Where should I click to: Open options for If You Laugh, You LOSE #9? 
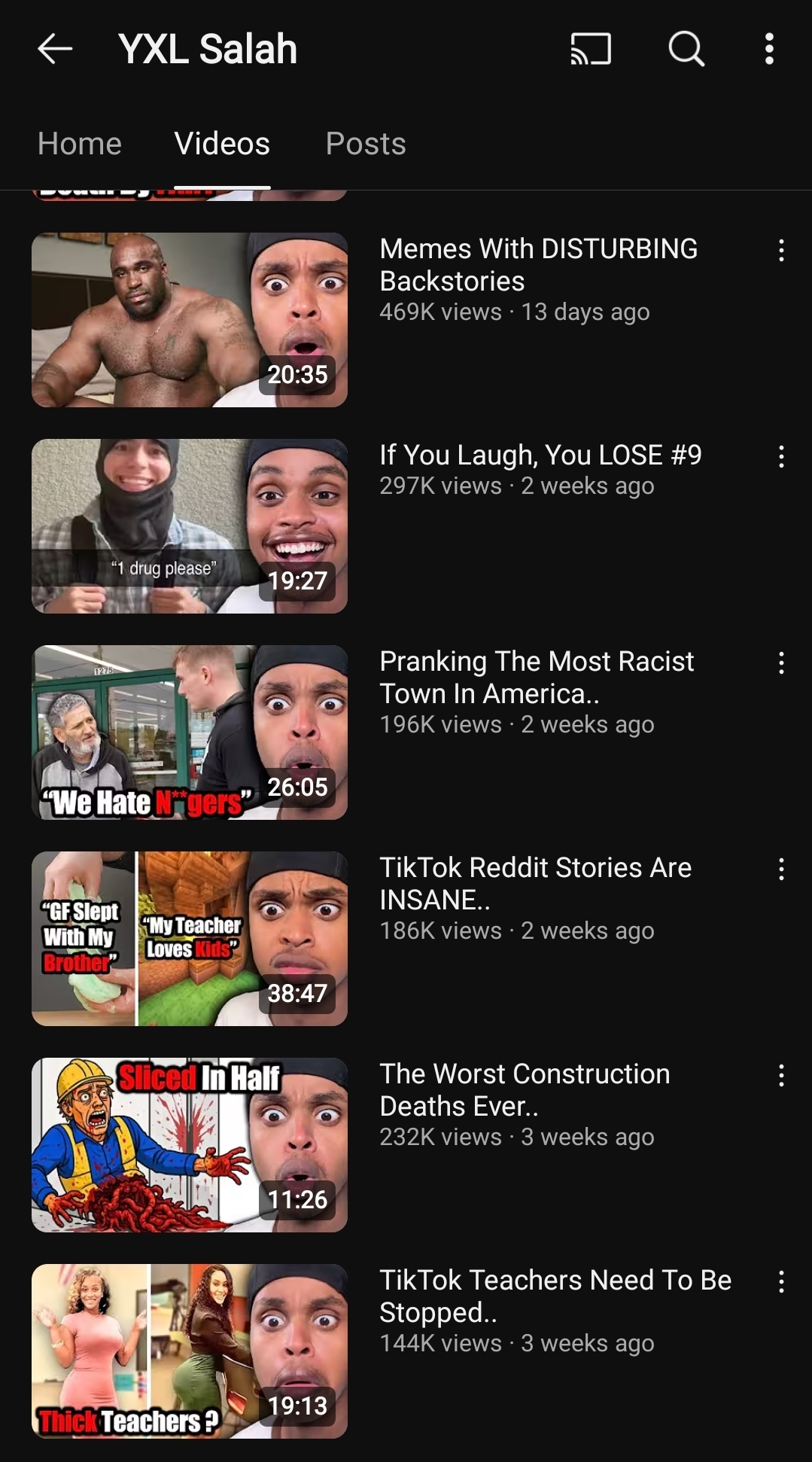(x=781, y=457)
